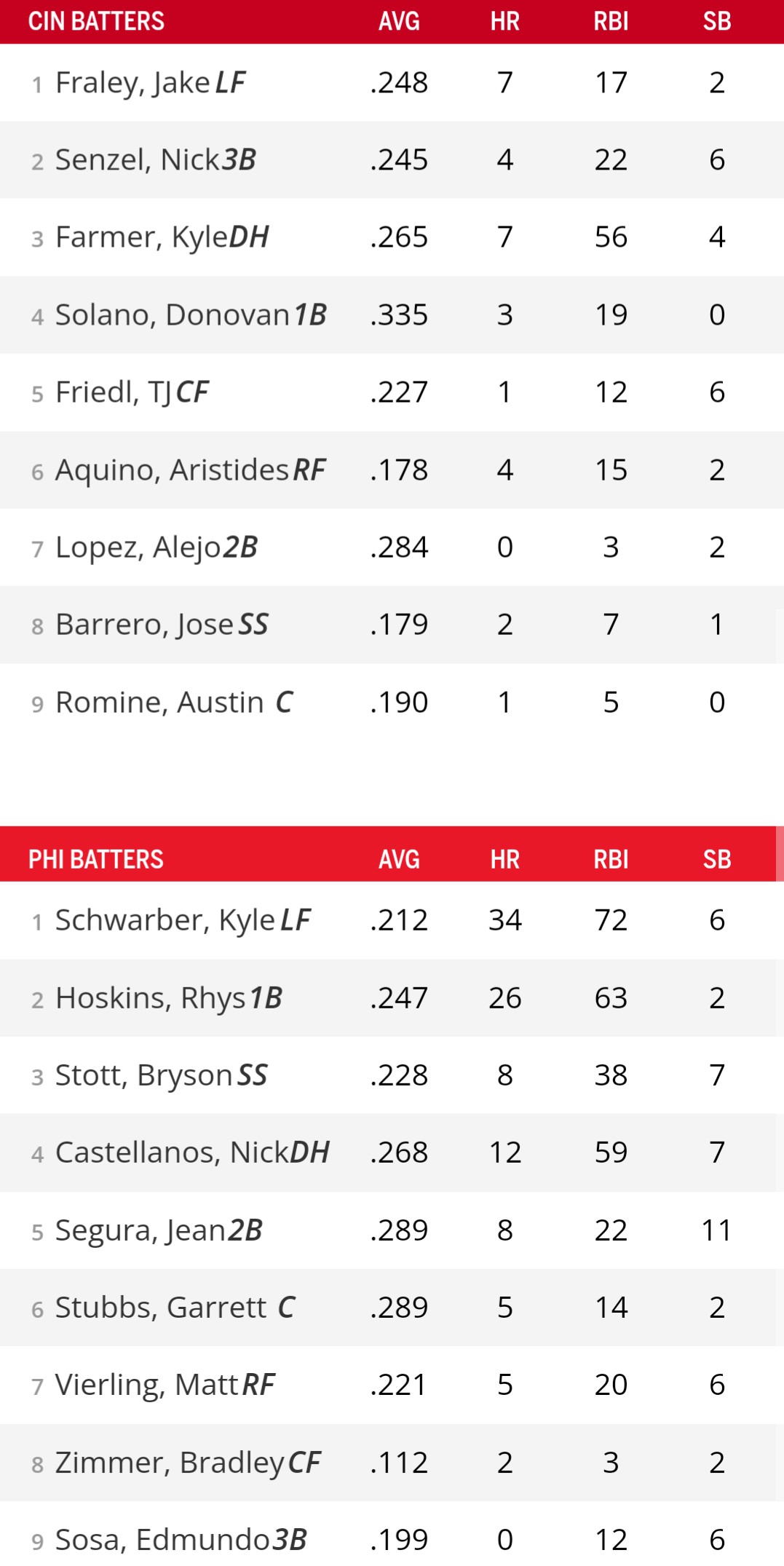Image resolution: width=784 pixels, height=1566 pixels.
Task: View Rhys Hoskins' player details
Action: (151, 998)
